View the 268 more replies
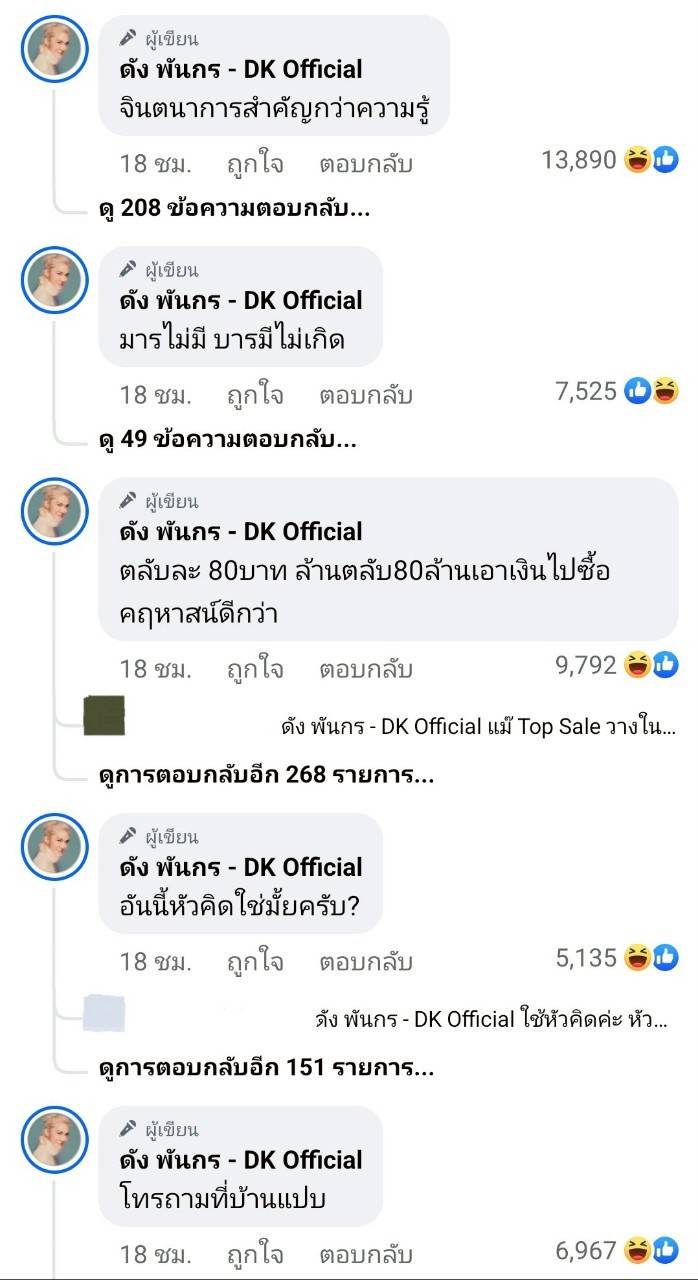Screen dimensions: 698x1280 (266, 774)
